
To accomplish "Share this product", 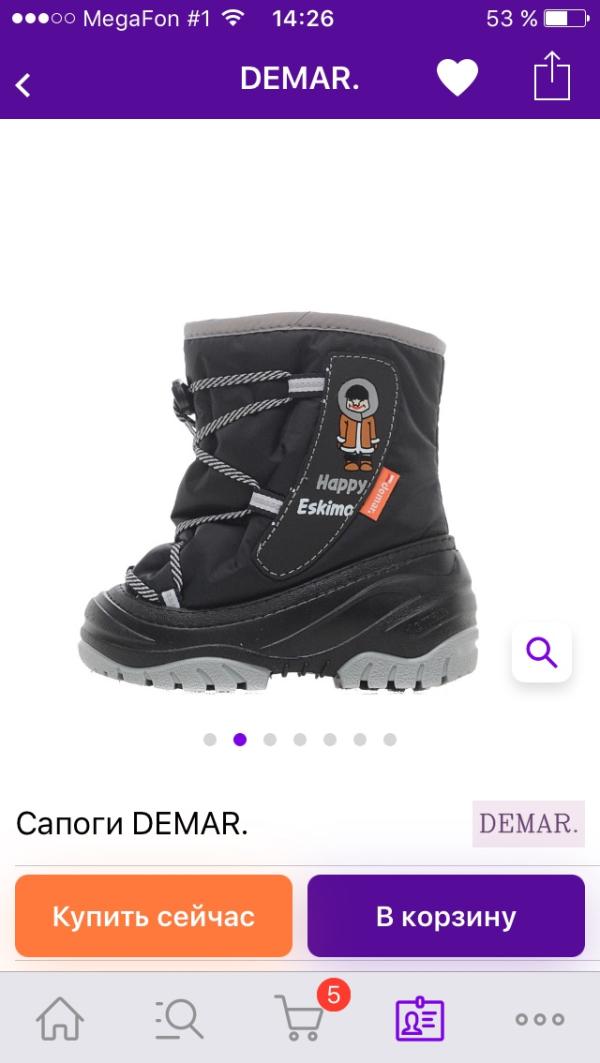I will coord(551,77).
